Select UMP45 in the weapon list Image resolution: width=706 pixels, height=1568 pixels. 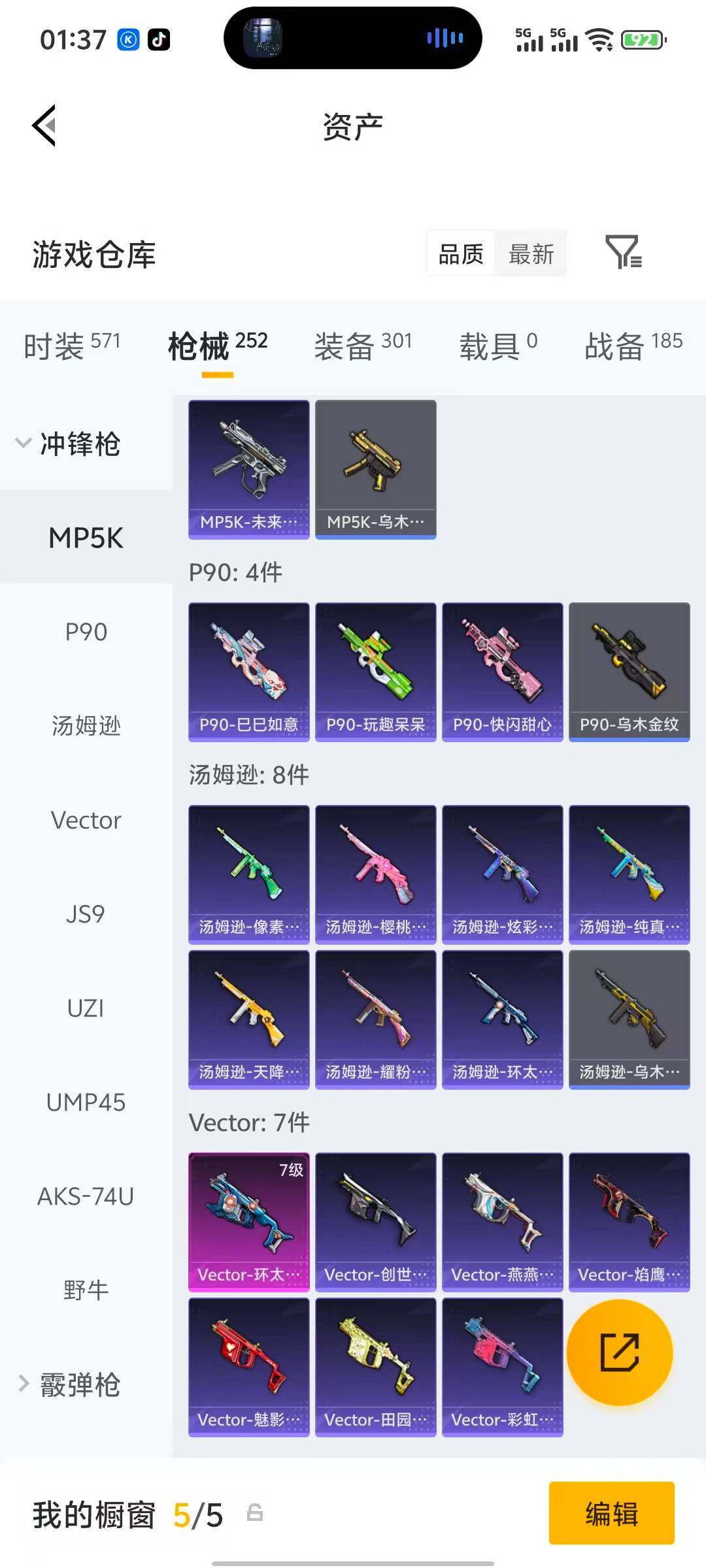coord(86,1102)
